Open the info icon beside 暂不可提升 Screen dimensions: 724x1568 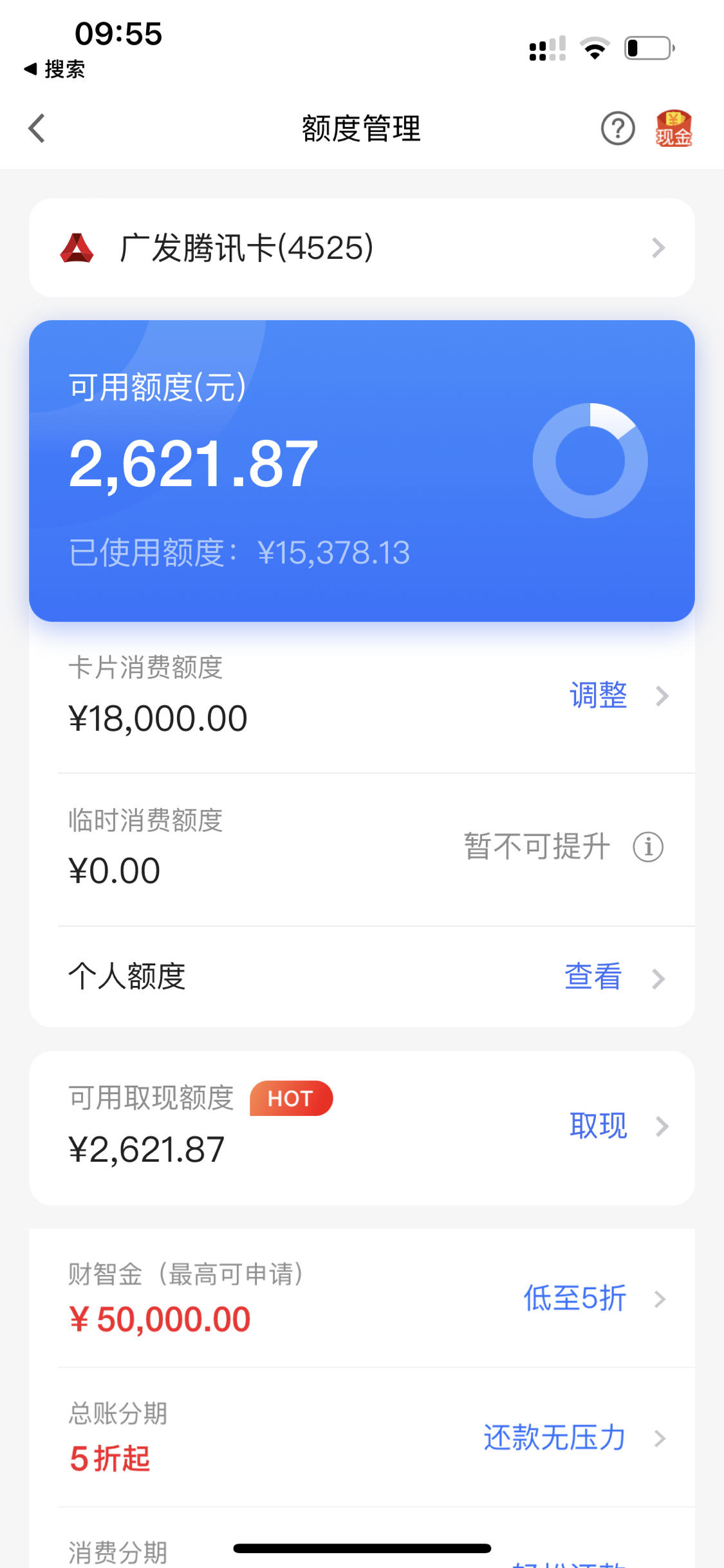pyautogui.click(x=648, y=847)
